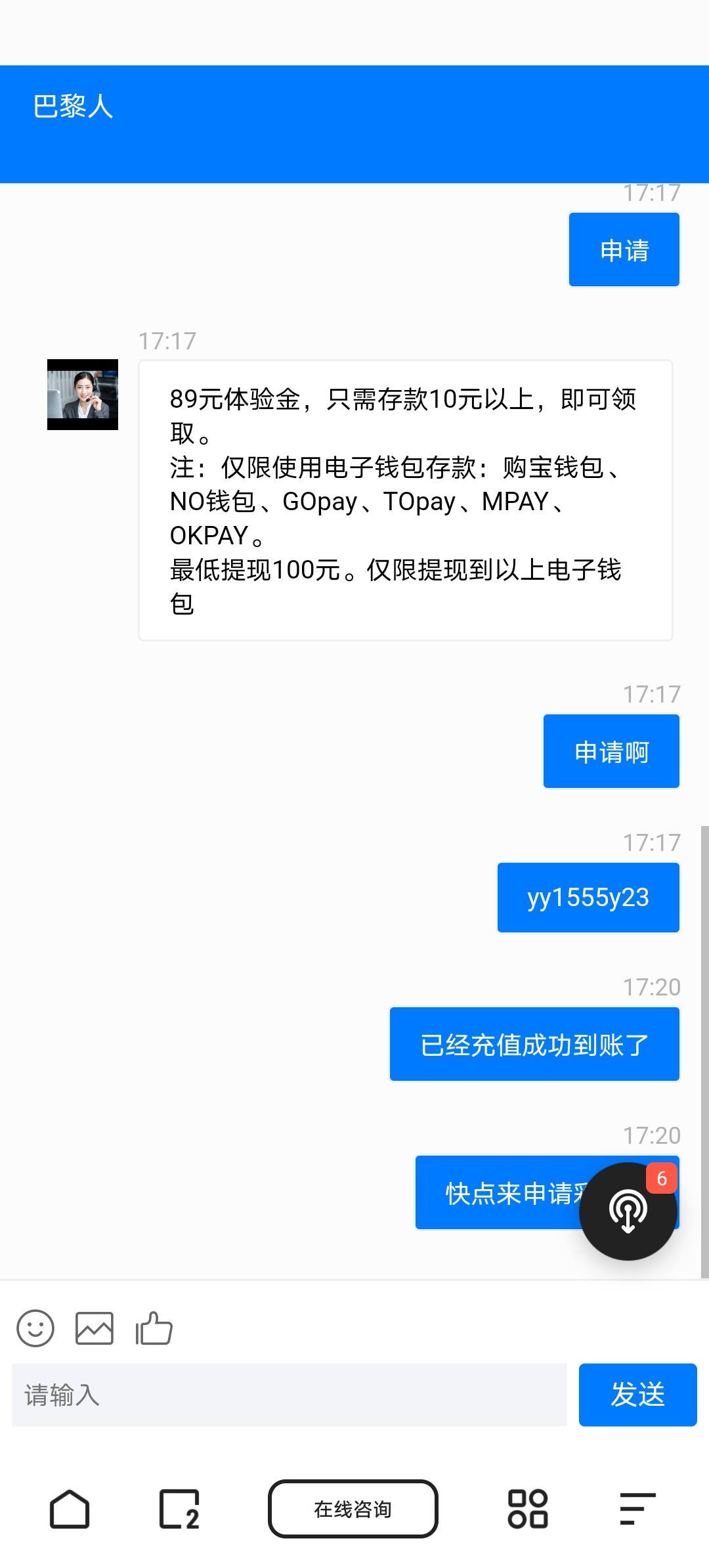Go to the browser home page
Viewport: 709px width, 1568px height.
click(x=70, y=1509)
